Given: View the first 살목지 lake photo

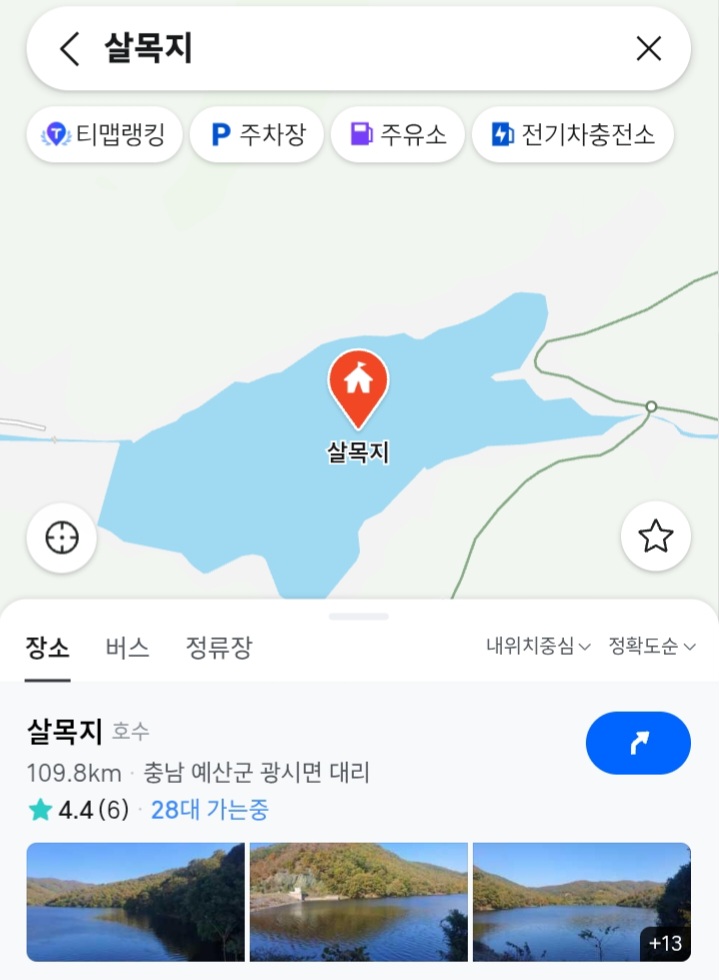Looking at the screenshot, I should [x=135, y=902].
